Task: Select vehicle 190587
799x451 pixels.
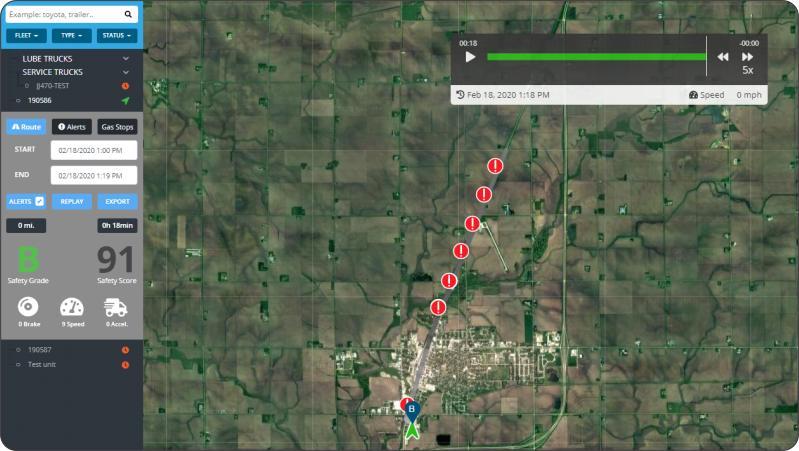Action: click(x=42, y=350)
